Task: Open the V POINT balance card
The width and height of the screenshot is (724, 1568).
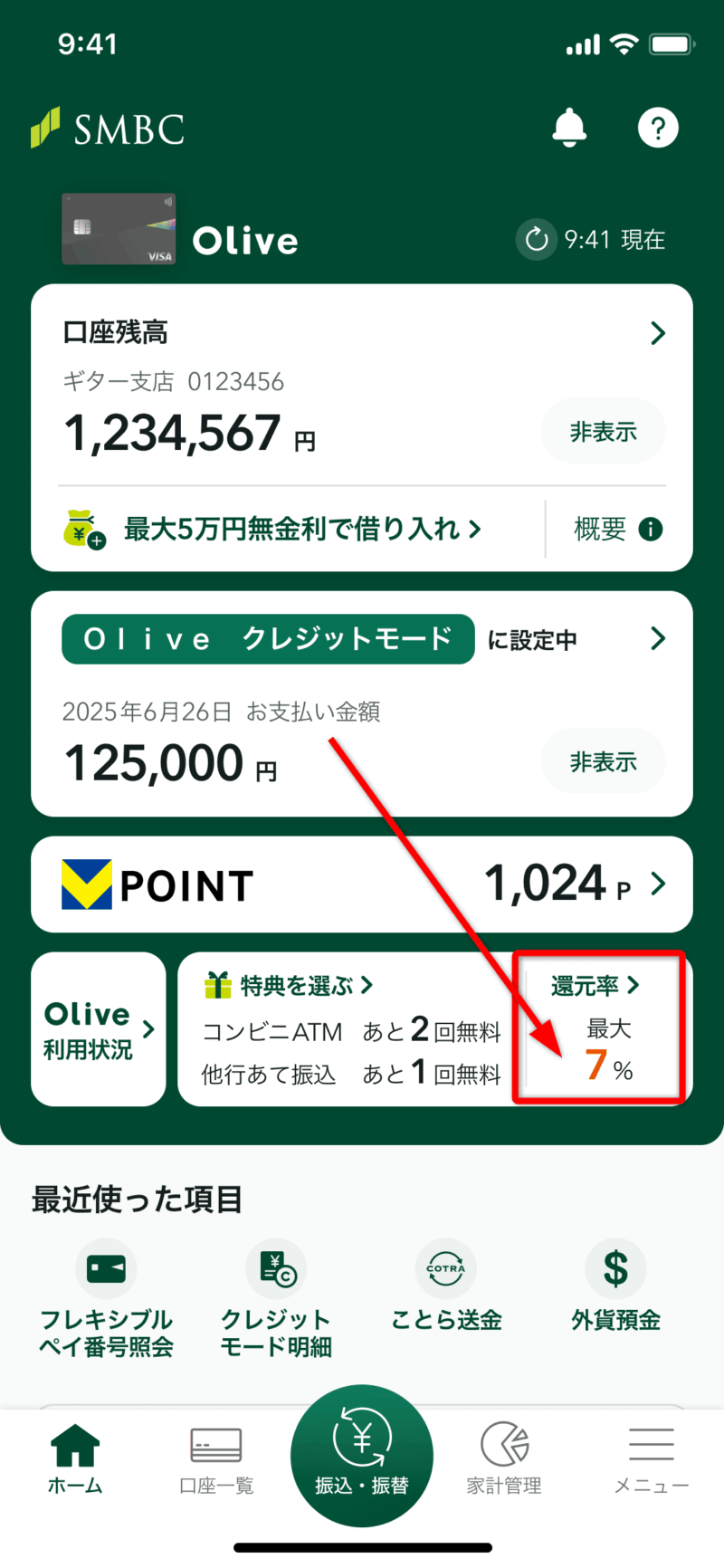Action: [362, 884]
